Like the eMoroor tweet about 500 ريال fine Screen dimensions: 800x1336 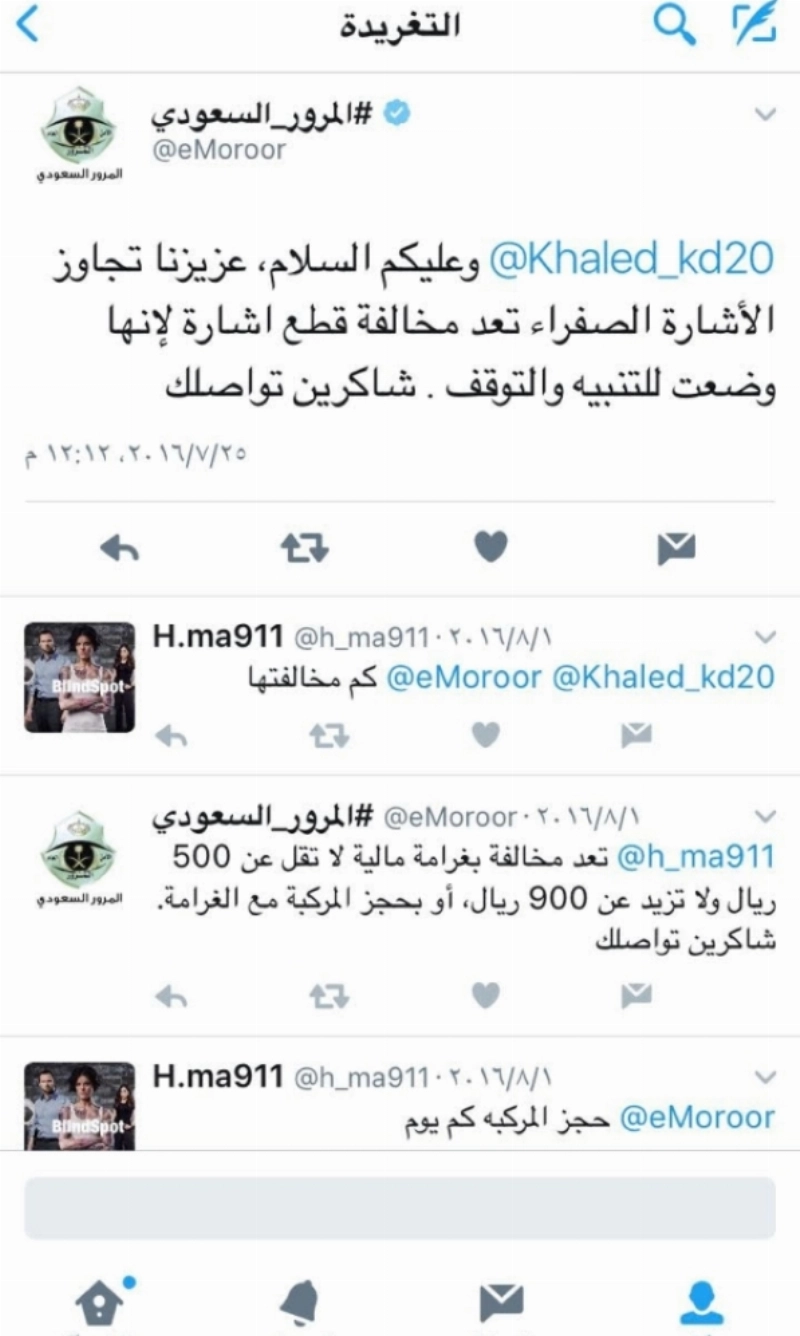click(486, 995)
